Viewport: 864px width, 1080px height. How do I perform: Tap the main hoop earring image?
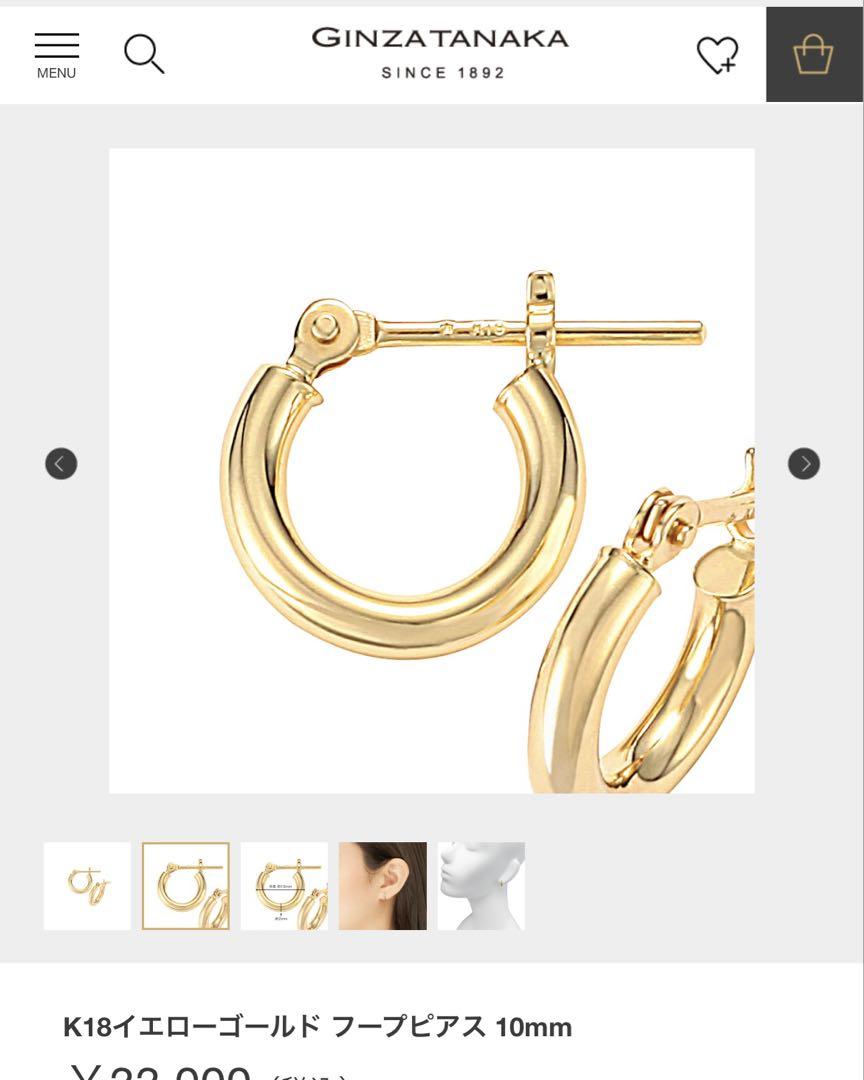(x=431, y=470)
